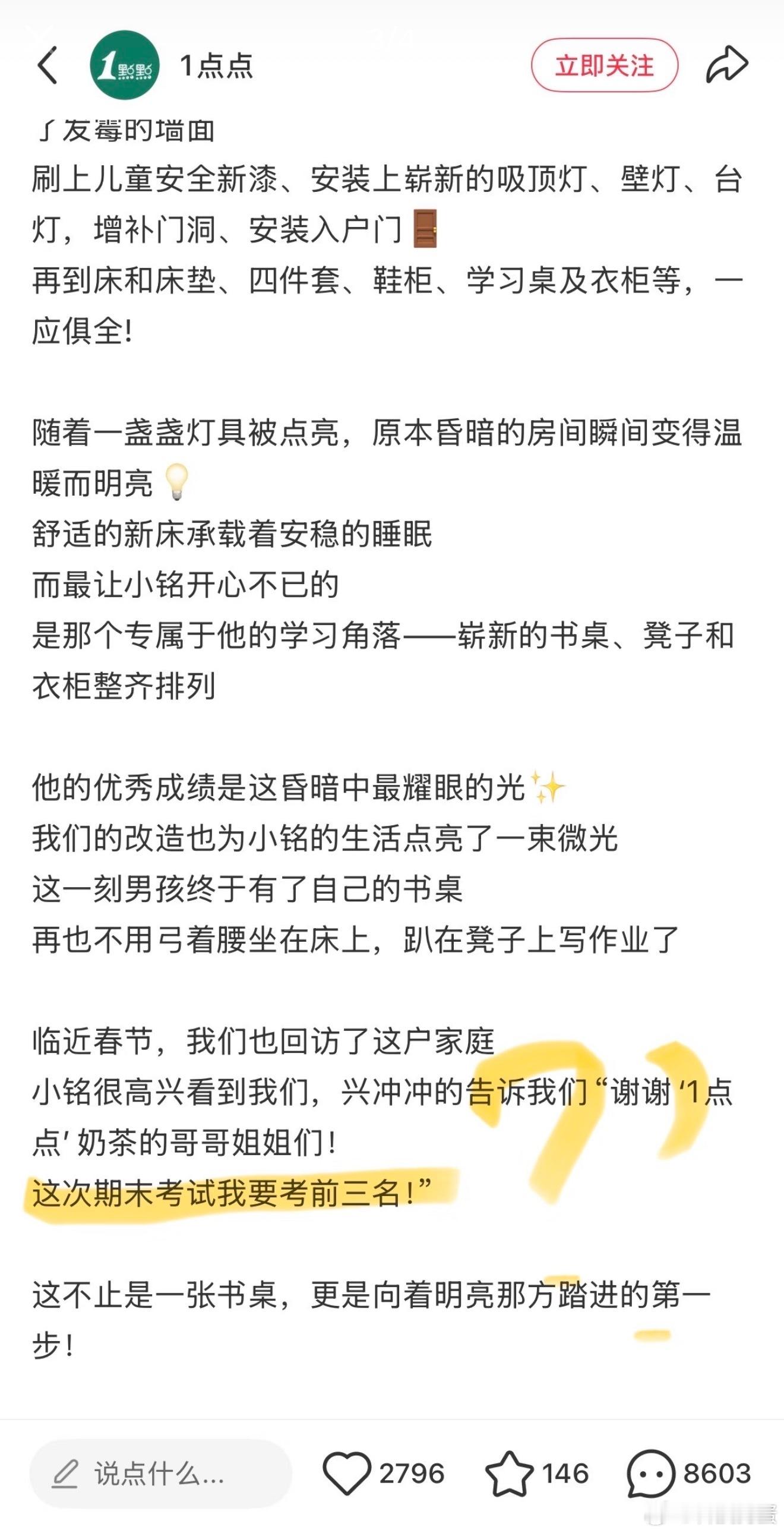Tap the back chevron arrow

point(46,65)
